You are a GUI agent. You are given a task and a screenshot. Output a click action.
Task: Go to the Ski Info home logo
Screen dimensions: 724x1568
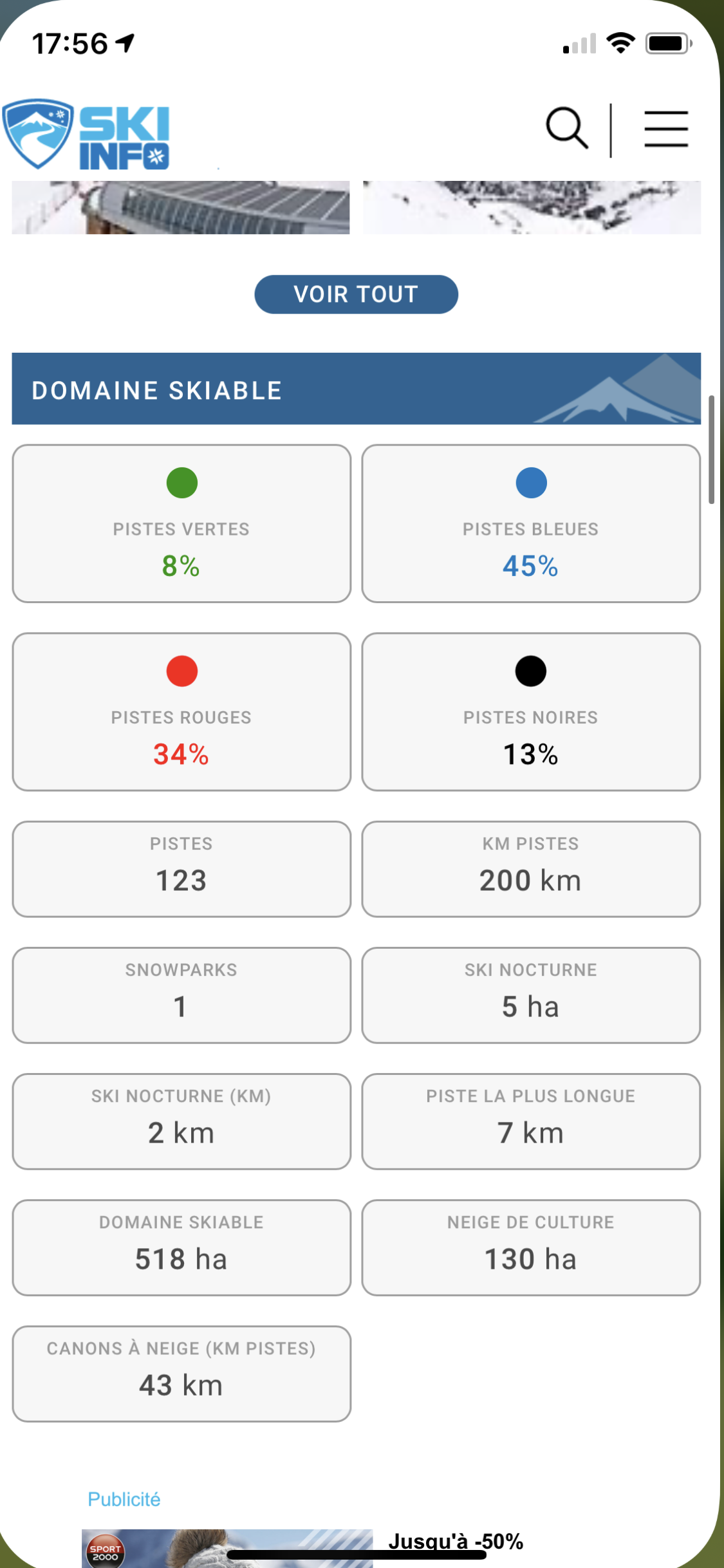pos(86,135)
